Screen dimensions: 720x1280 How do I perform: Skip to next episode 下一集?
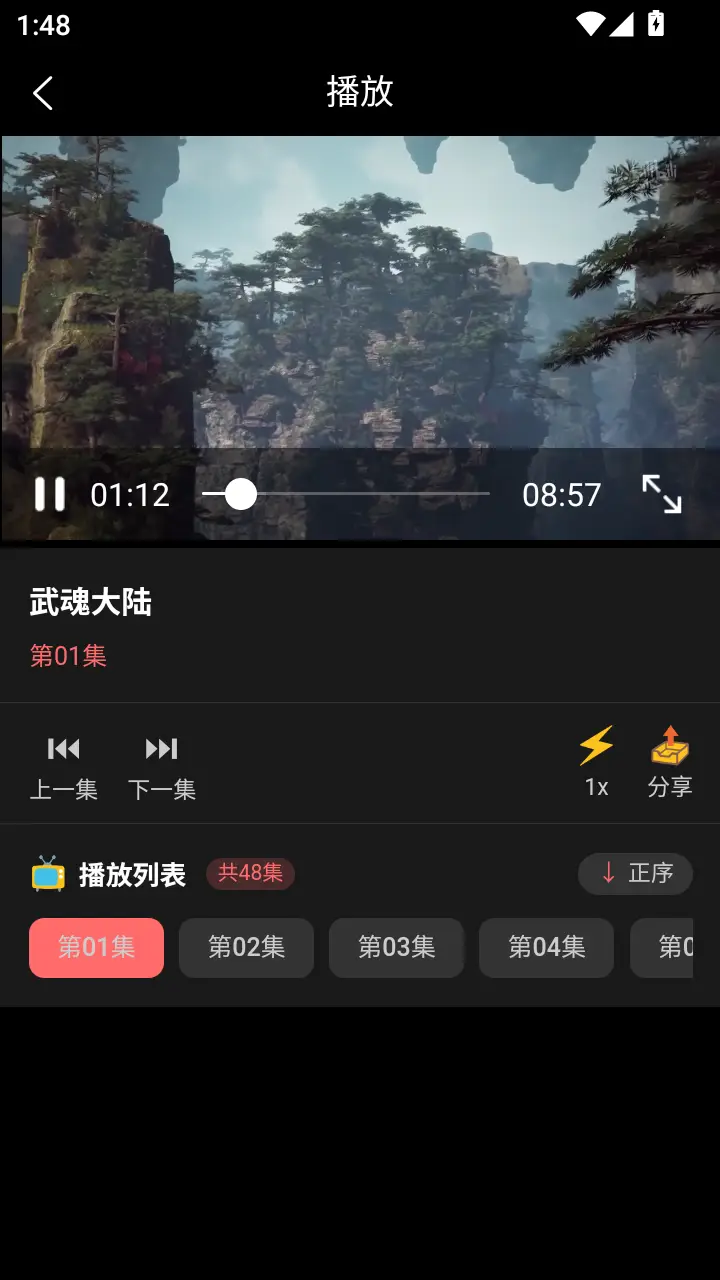pos(162,766)
